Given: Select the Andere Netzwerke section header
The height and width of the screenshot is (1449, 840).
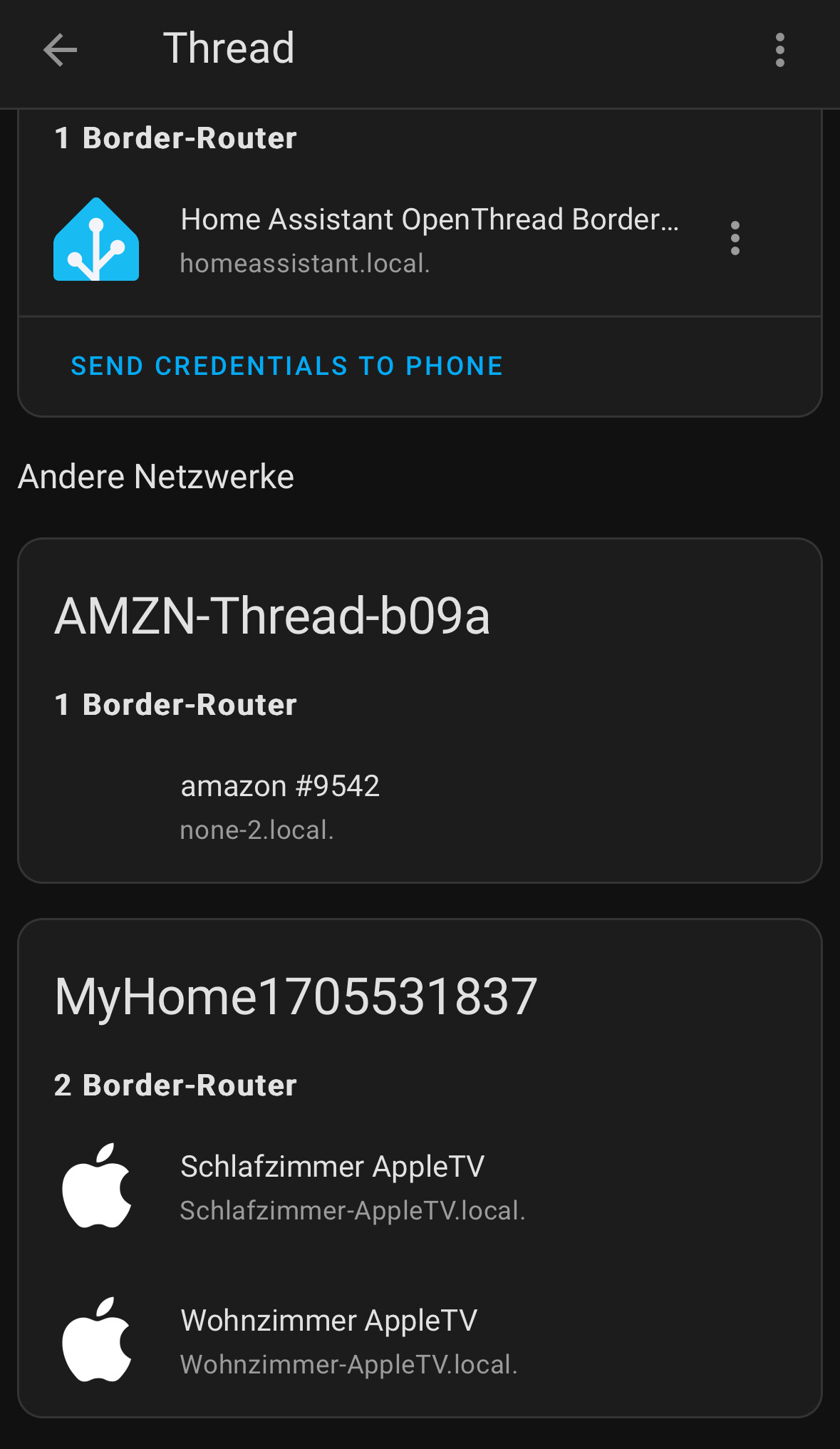Looking at the screenshot, I should [x=155, y=475].
